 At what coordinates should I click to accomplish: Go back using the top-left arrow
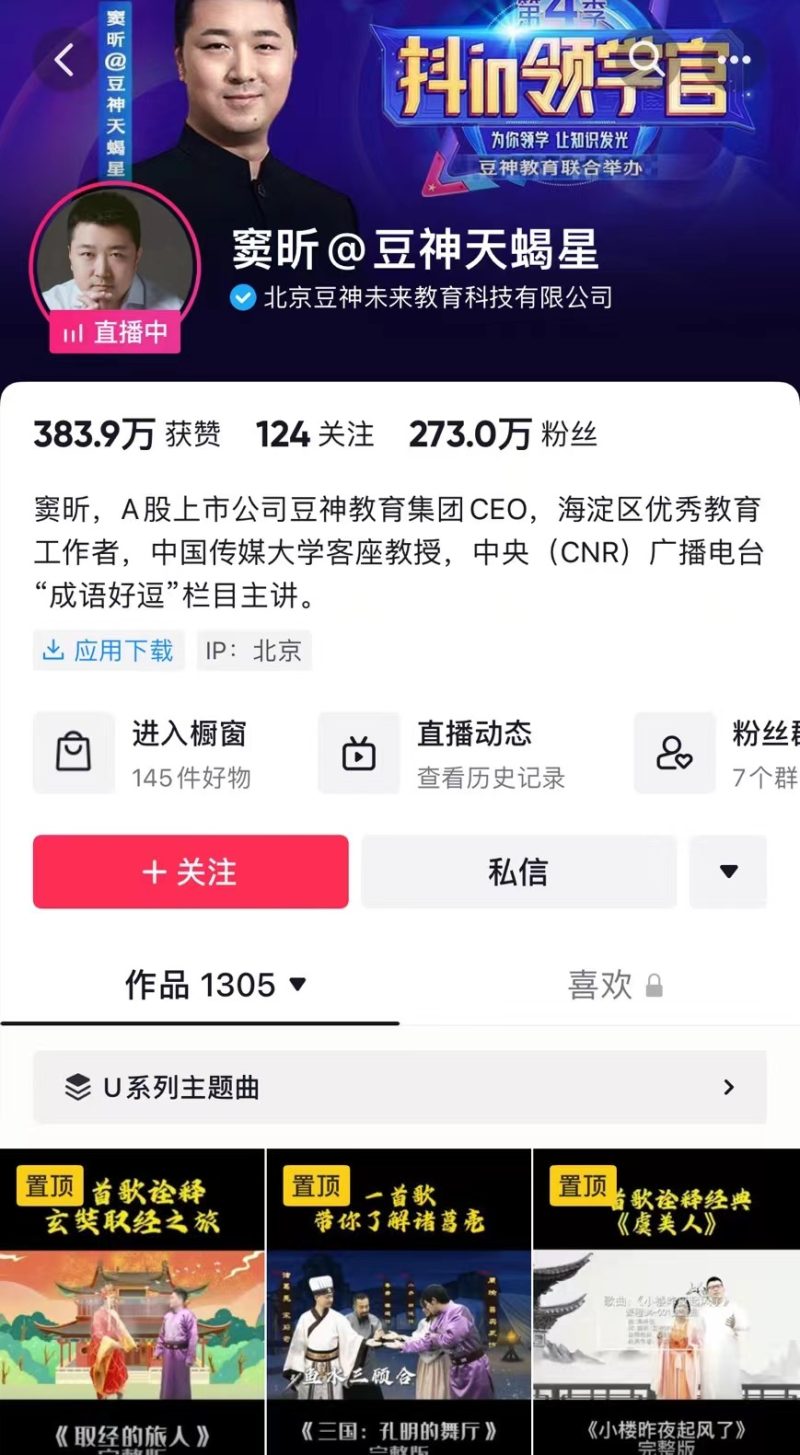pyautogui.click(x=64, y=60)
